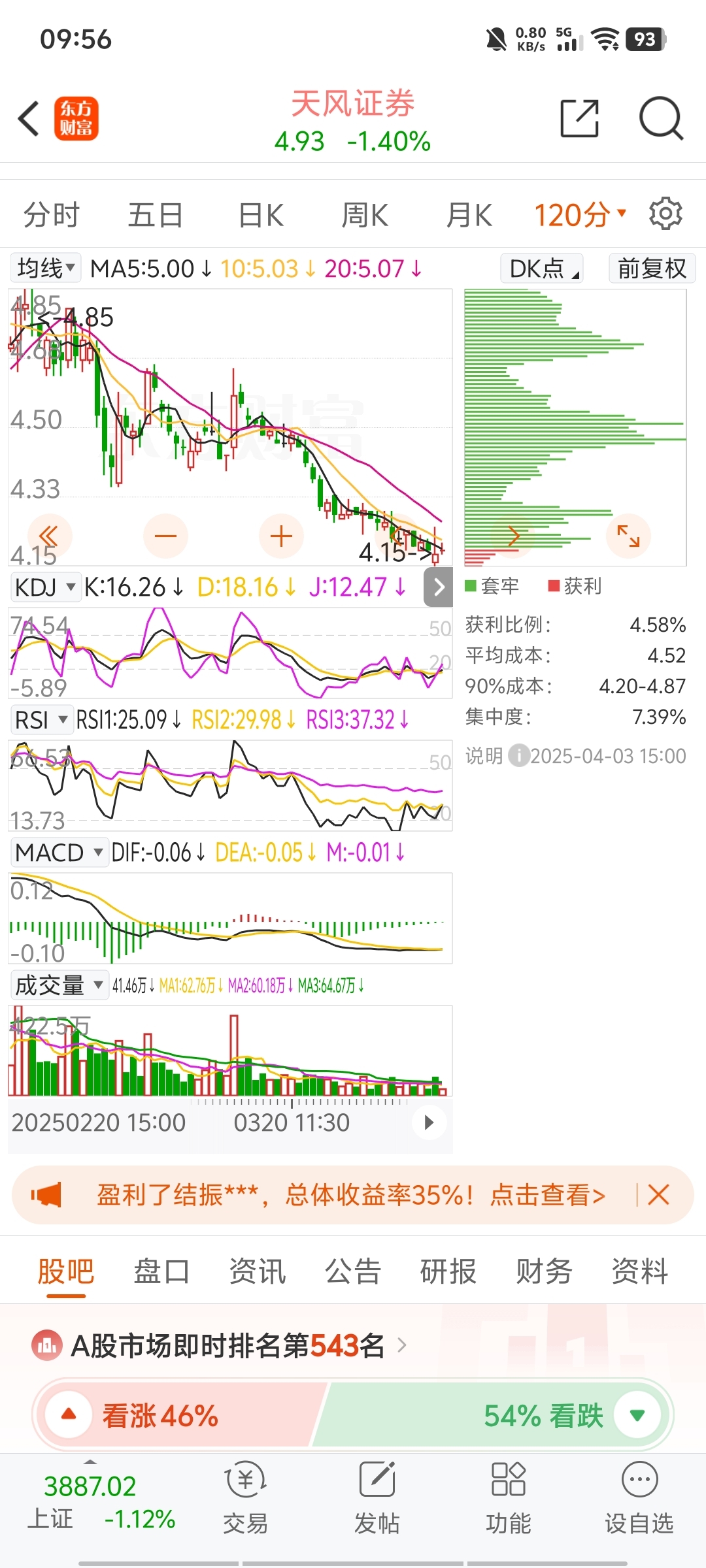Vote 看跌 on this stock
This screenshot has width=706, height=1568.
coord(637,1416)
